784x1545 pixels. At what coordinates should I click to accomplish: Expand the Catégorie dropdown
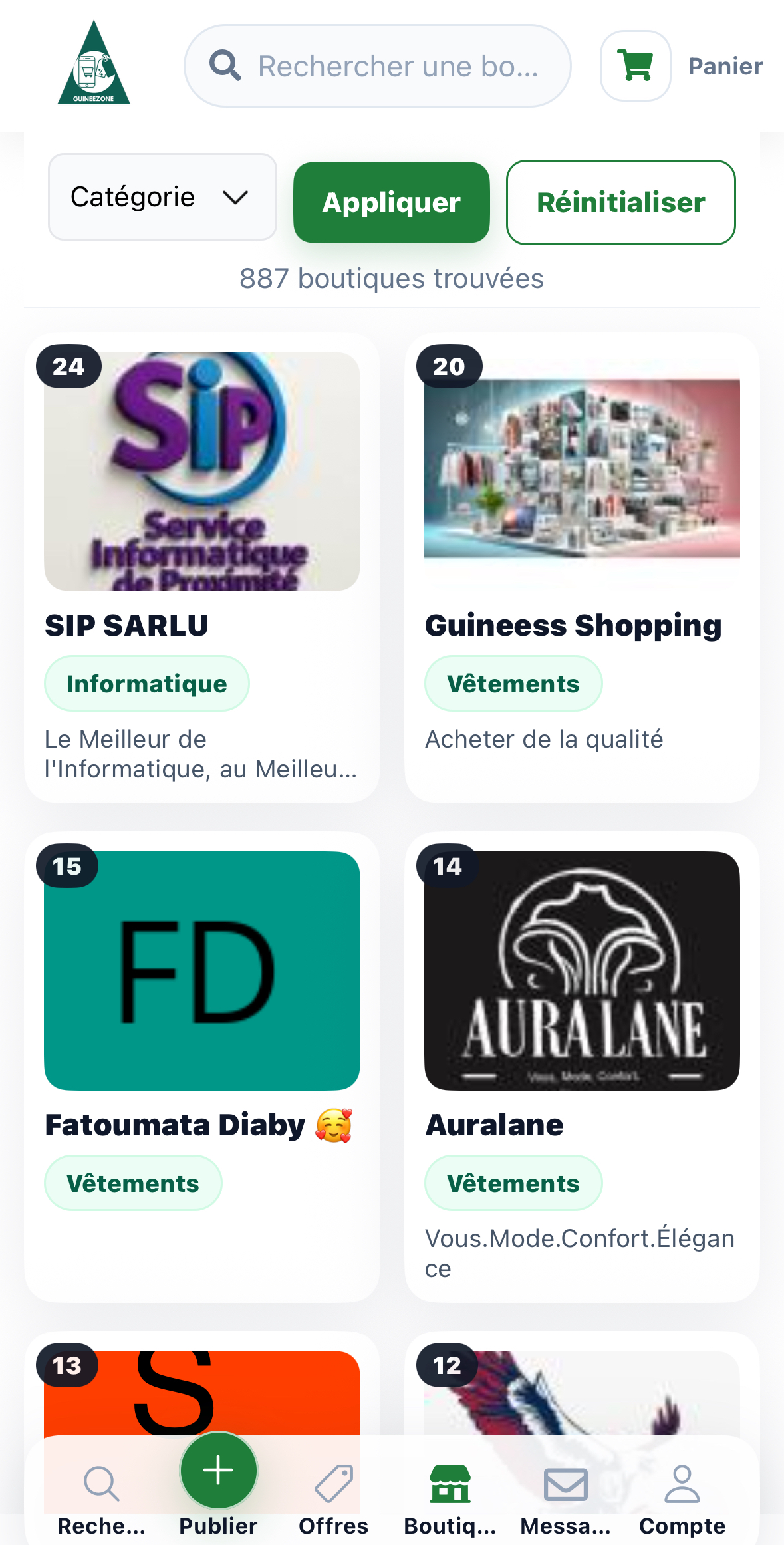pyautogui.click(x=162, y=197)
